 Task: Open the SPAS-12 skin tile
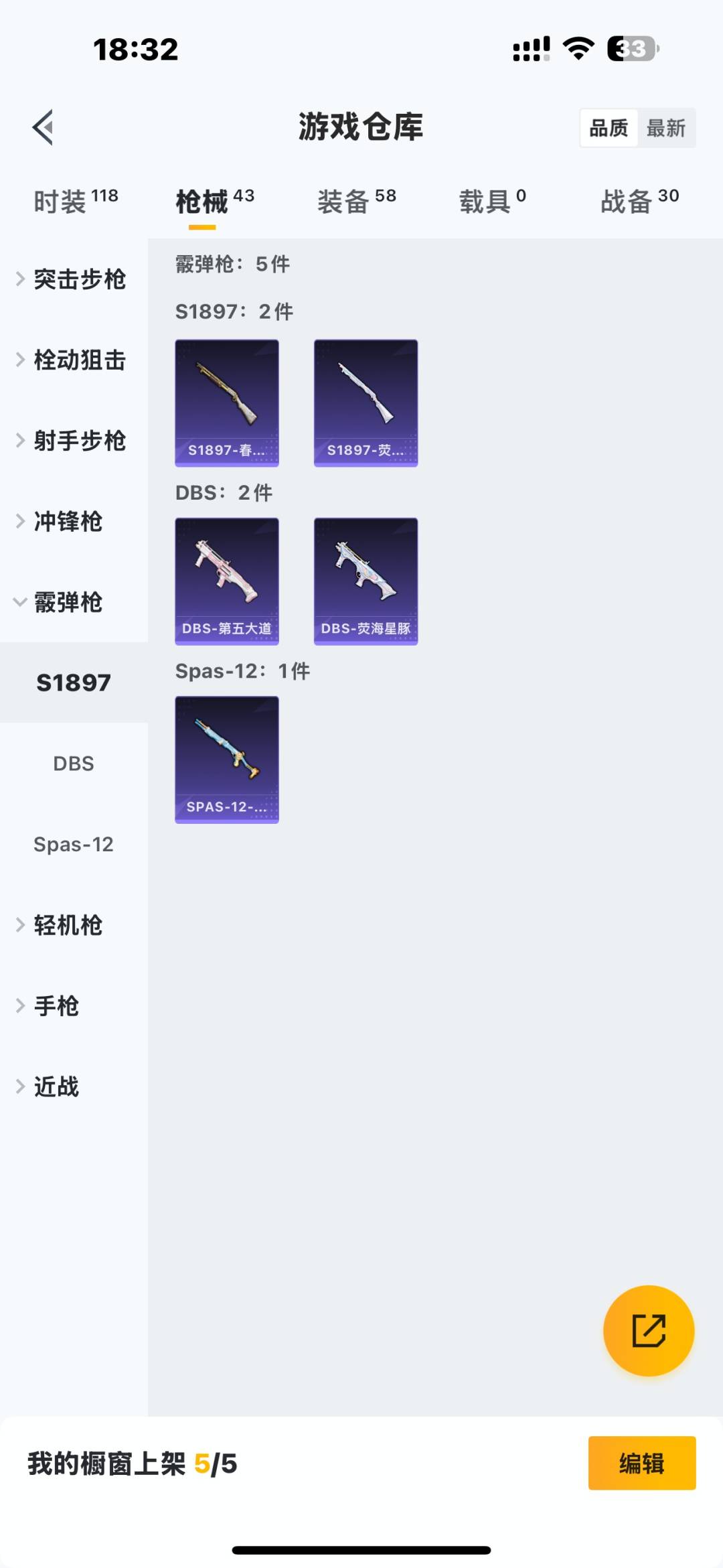227,760
